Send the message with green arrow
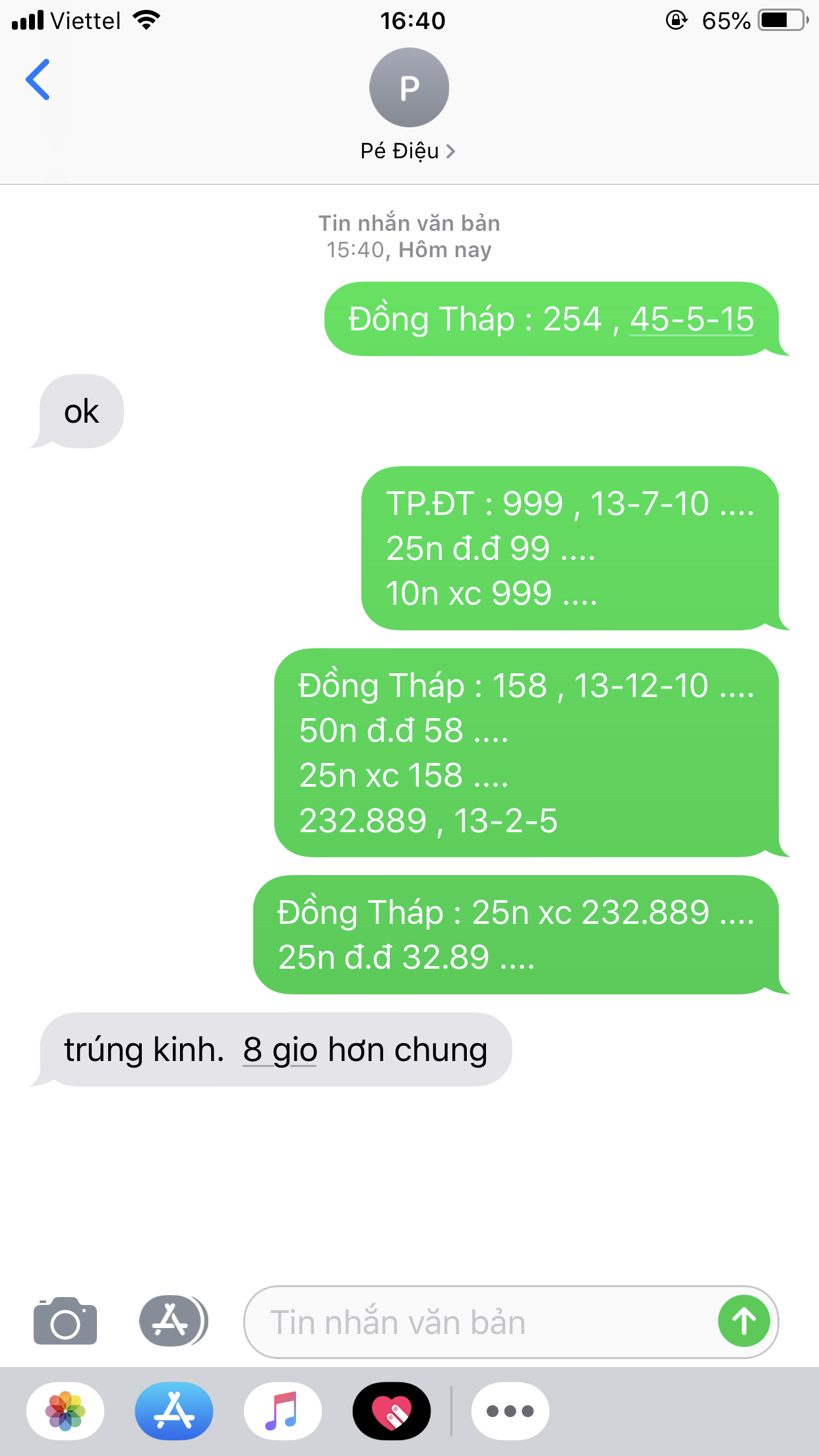 click(x=744, y=1321)
